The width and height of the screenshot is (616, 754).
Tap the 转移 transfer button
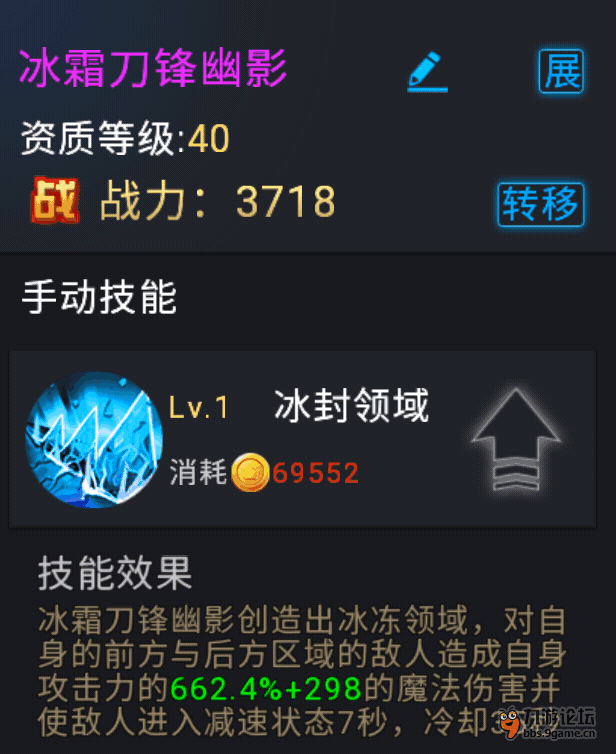tap(539, 203)
